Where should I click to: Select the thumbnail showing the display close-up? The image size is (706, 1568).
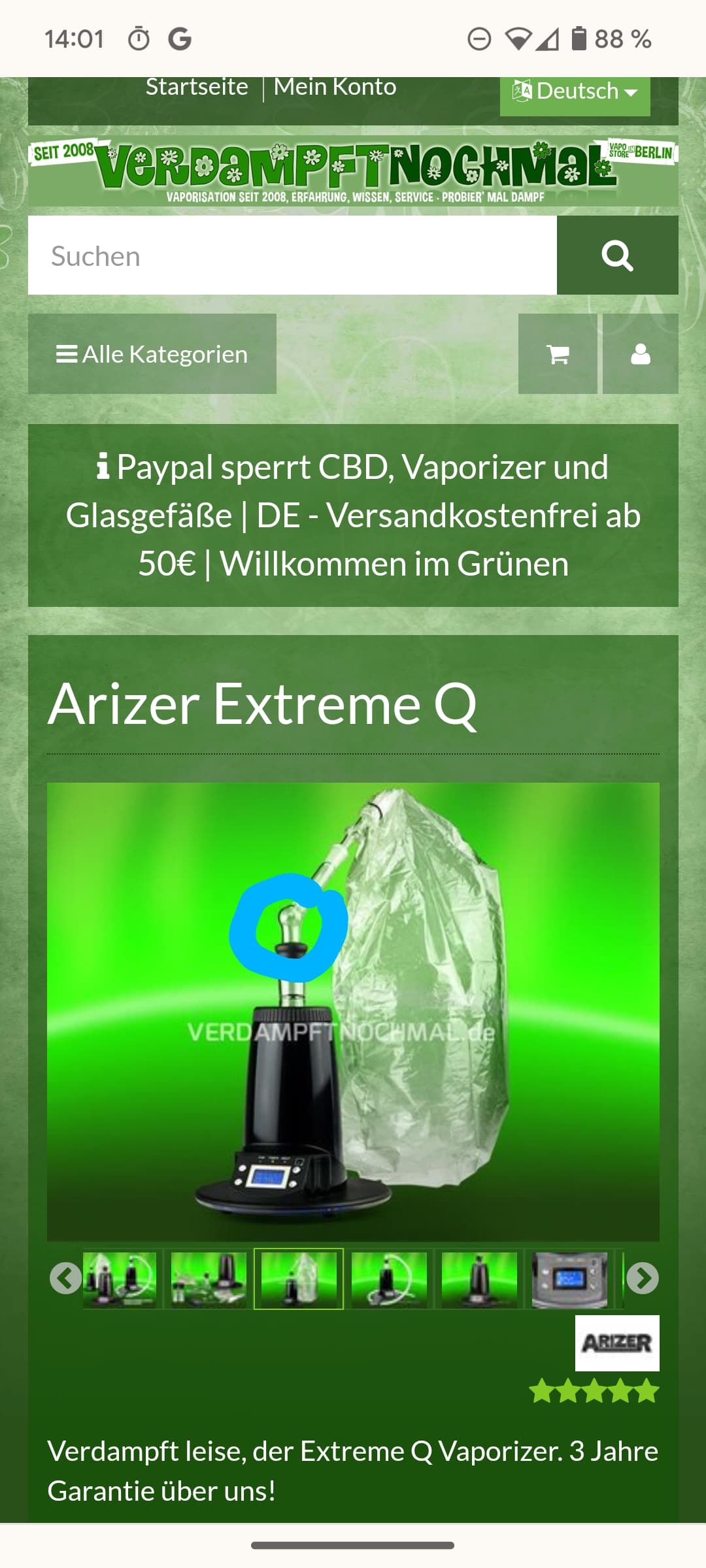point(569,1279)
